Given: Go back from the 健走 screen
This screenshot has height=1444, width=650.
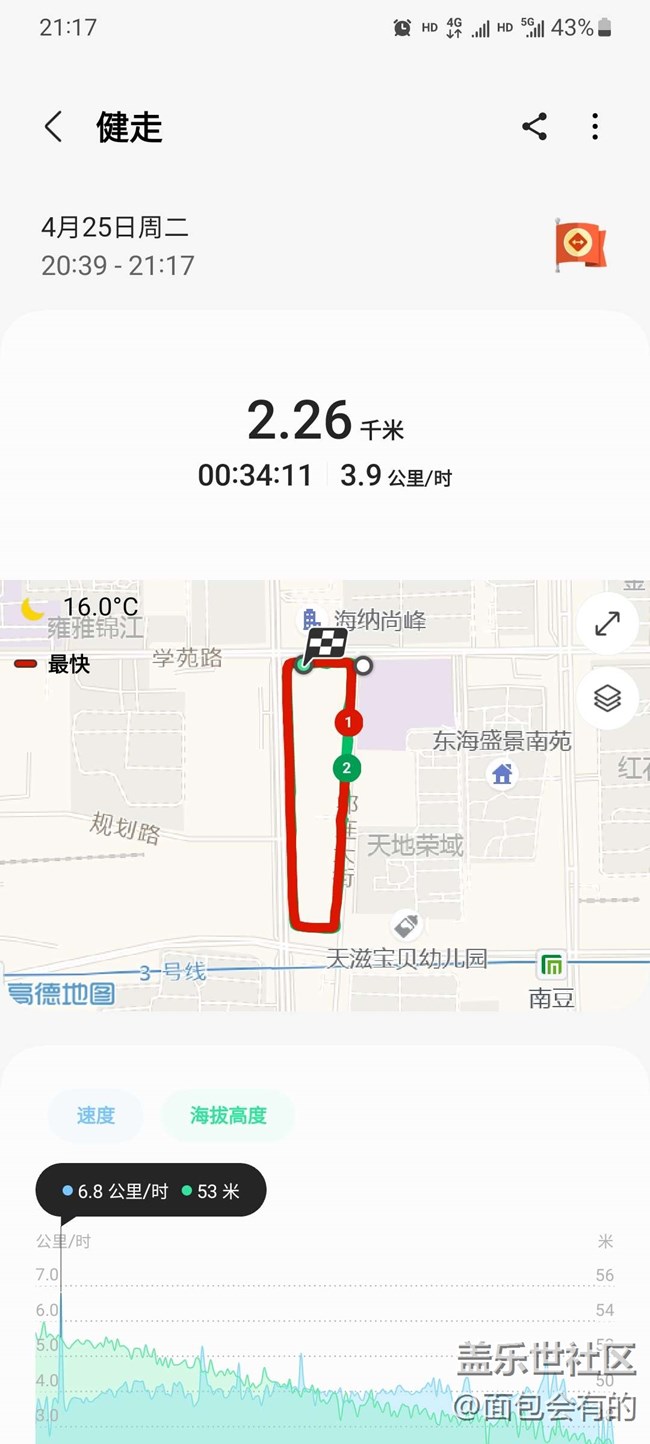Looking at the screenshot, I should click(x=54, y=127).
